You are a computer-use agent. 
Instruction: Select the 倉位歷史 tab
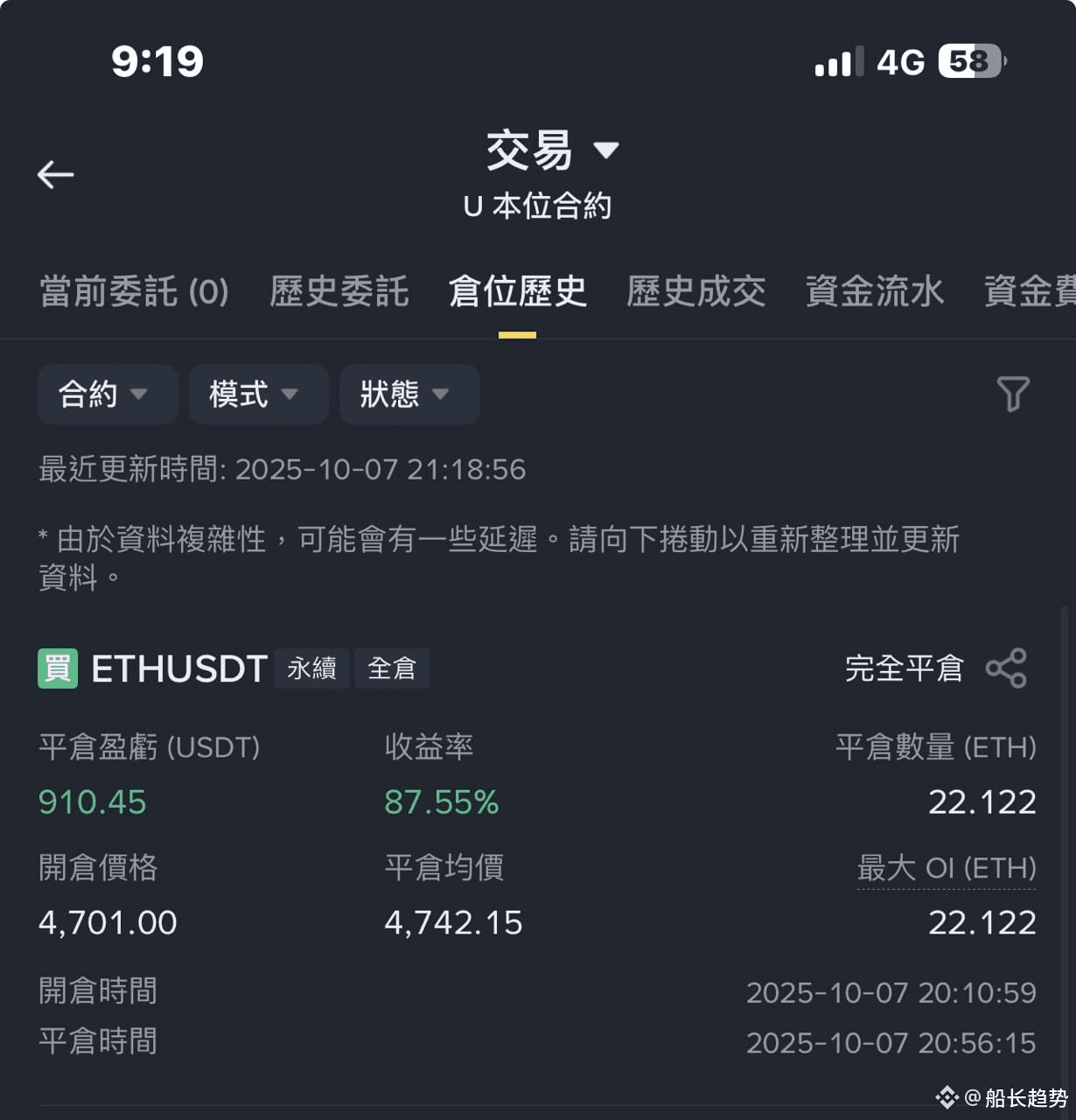pos(517,291)
